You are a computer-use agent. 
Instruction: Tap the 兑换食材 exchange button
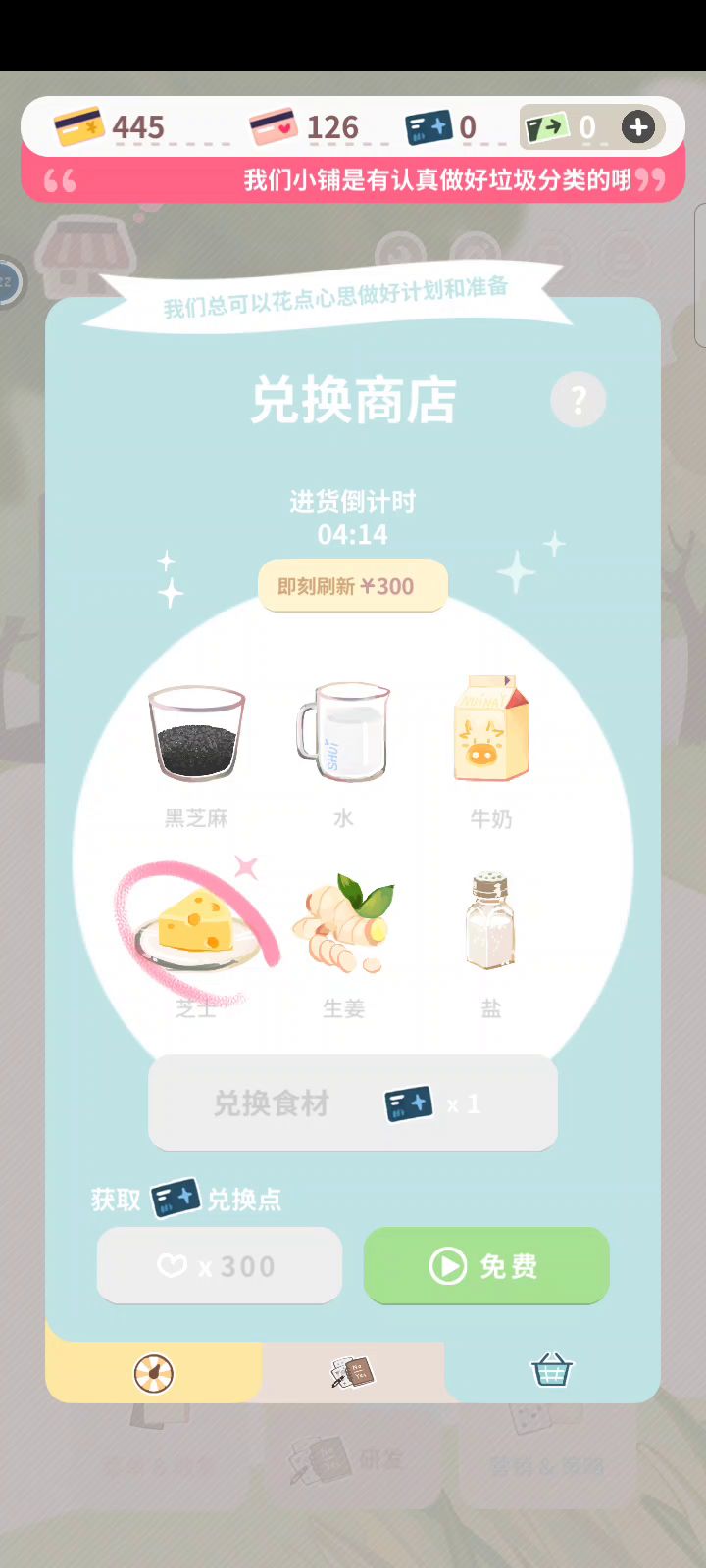[x=352, y=1103]
